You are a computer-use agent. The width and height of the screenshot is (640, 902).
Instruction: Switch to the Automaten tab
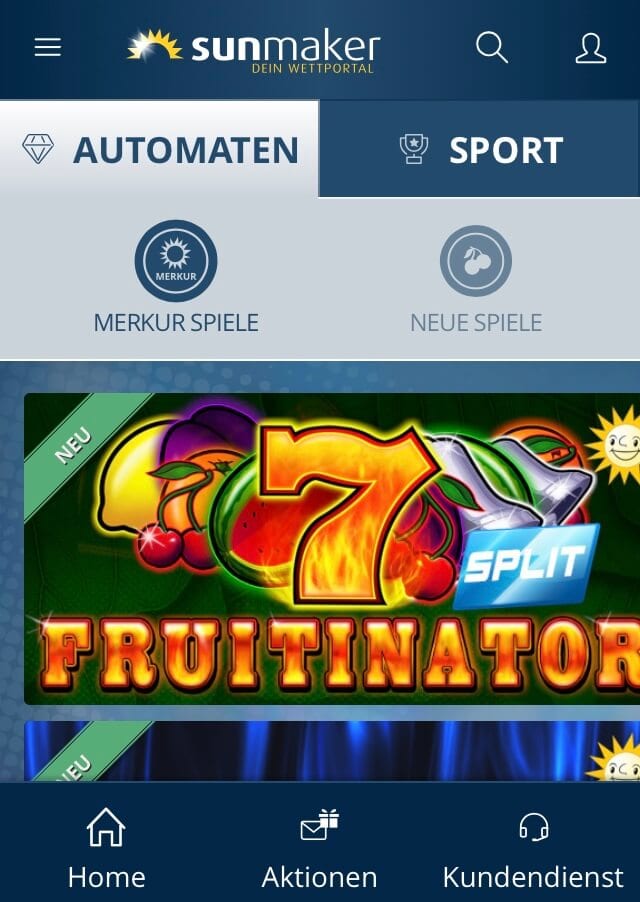[160, 150]
